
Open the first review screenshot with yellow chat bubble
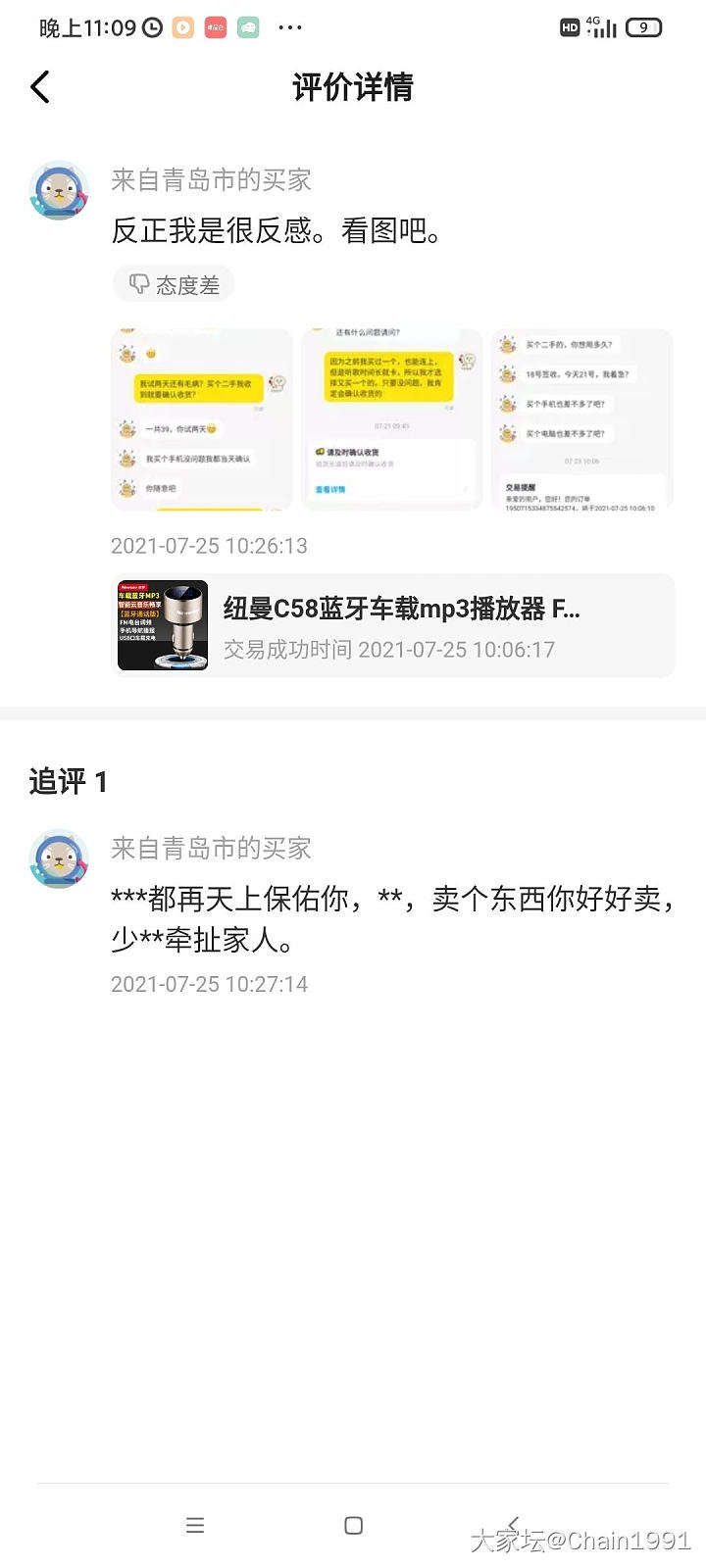tap(202, 419)
